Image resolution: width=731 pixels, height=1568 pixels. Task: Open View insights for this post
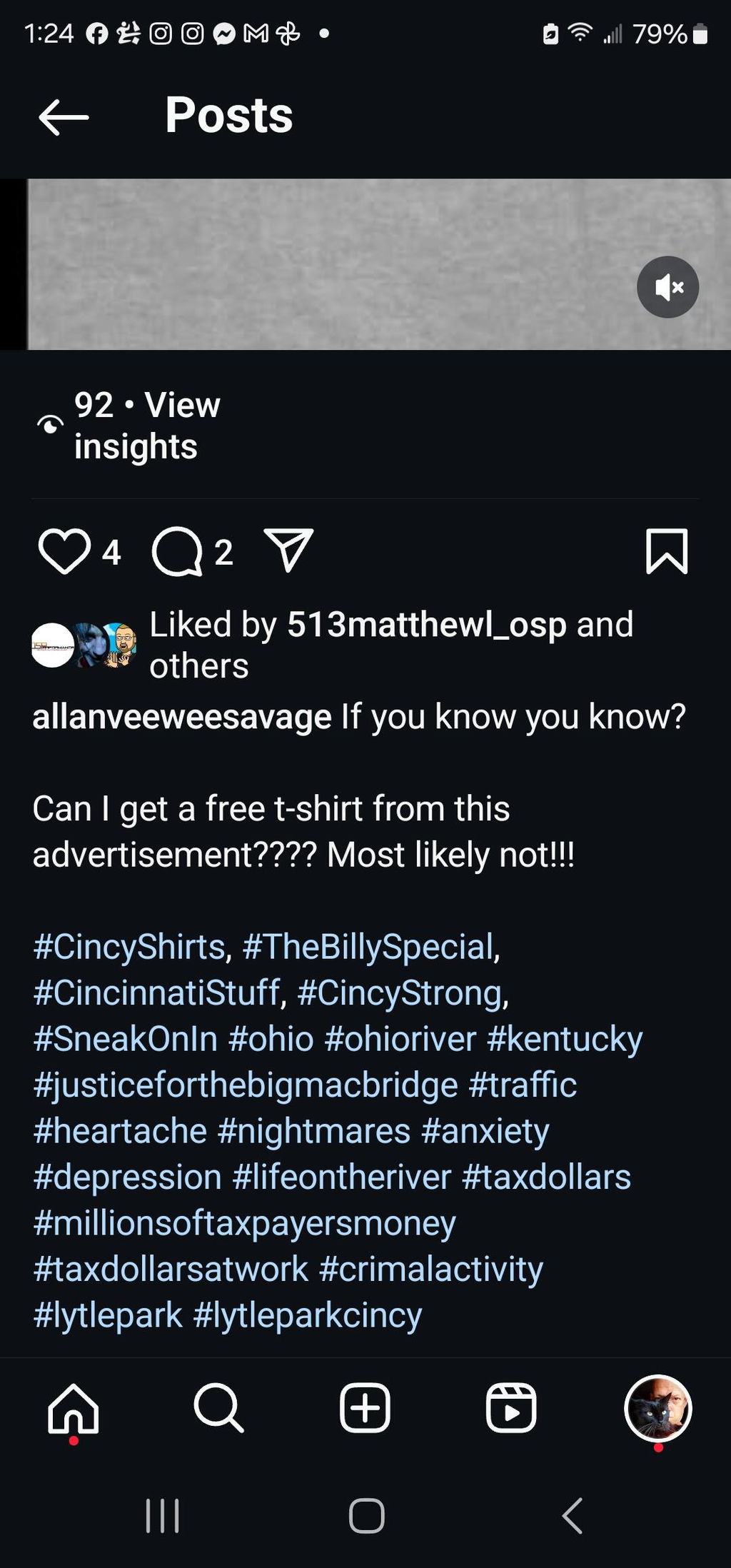(146, 426)
